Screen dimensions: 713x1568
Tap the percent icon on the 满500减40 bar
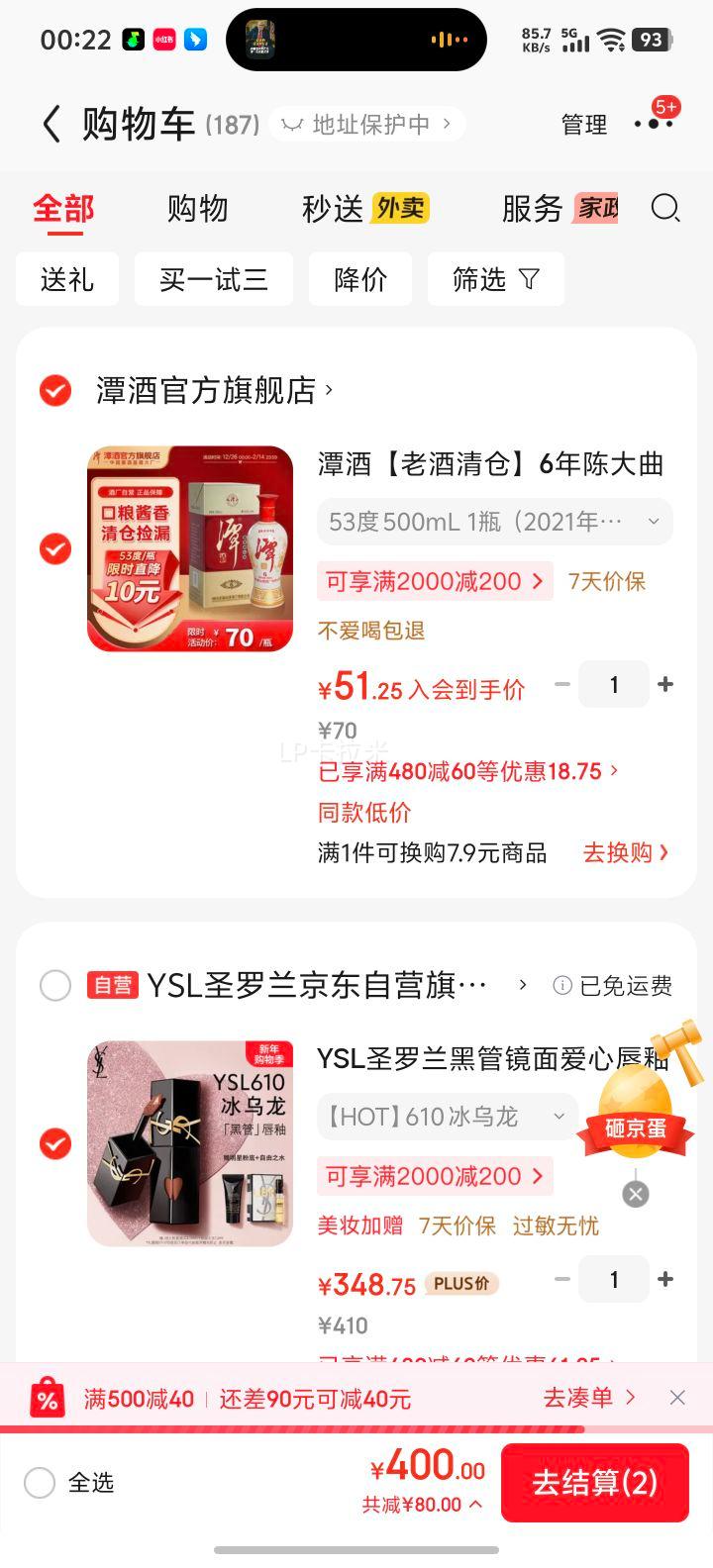click(44, 1398)
